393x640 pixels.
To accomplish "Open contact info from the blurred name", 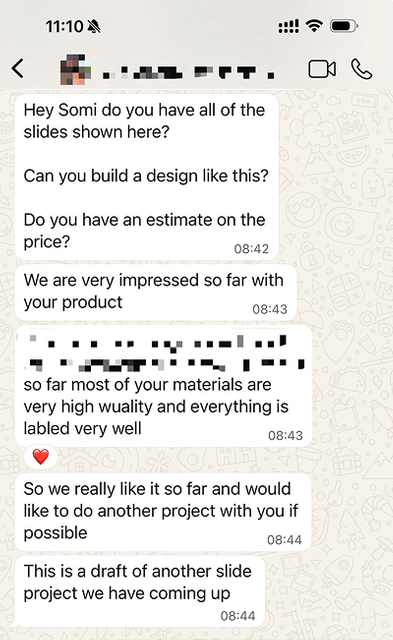I will pos(188,73).
